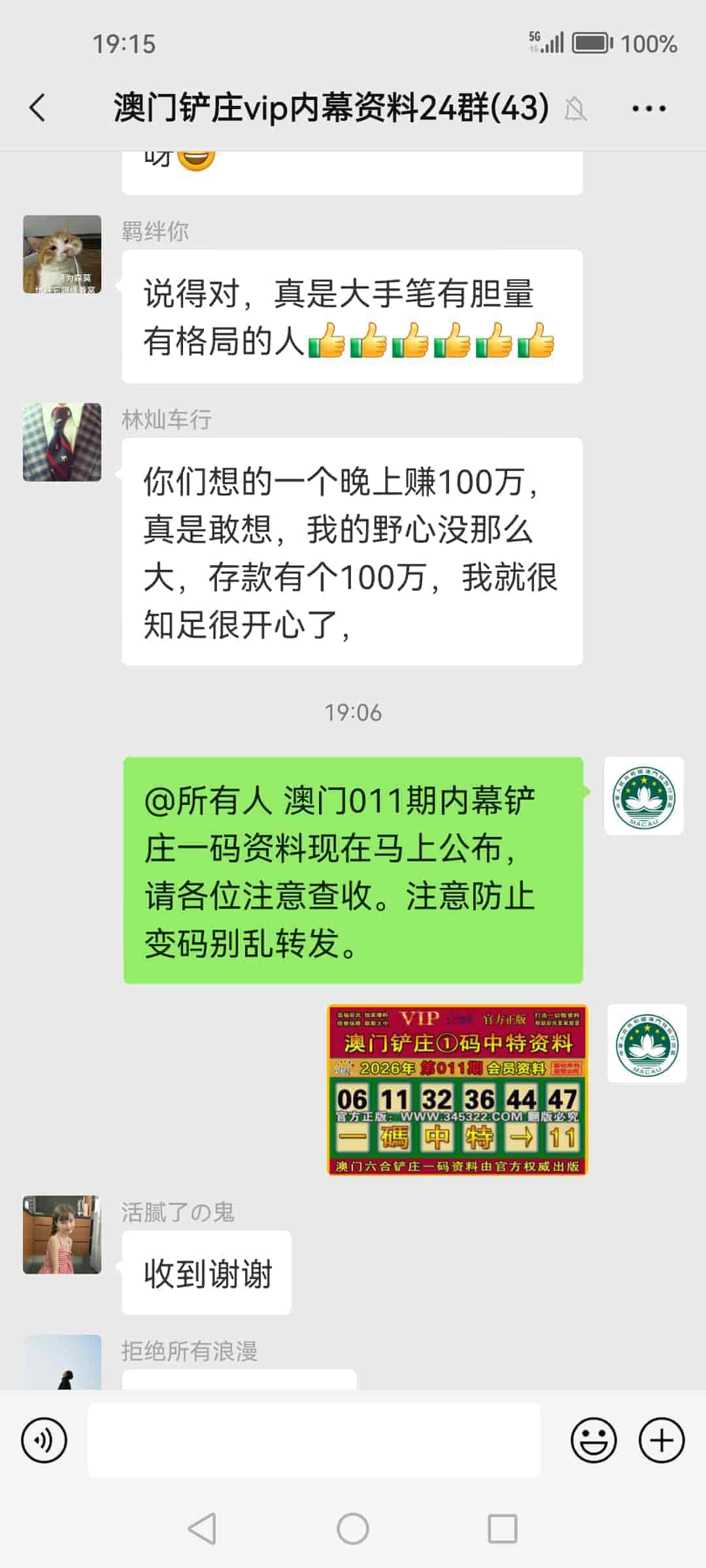View 林灿车行's profile picture

click(62, 442)
